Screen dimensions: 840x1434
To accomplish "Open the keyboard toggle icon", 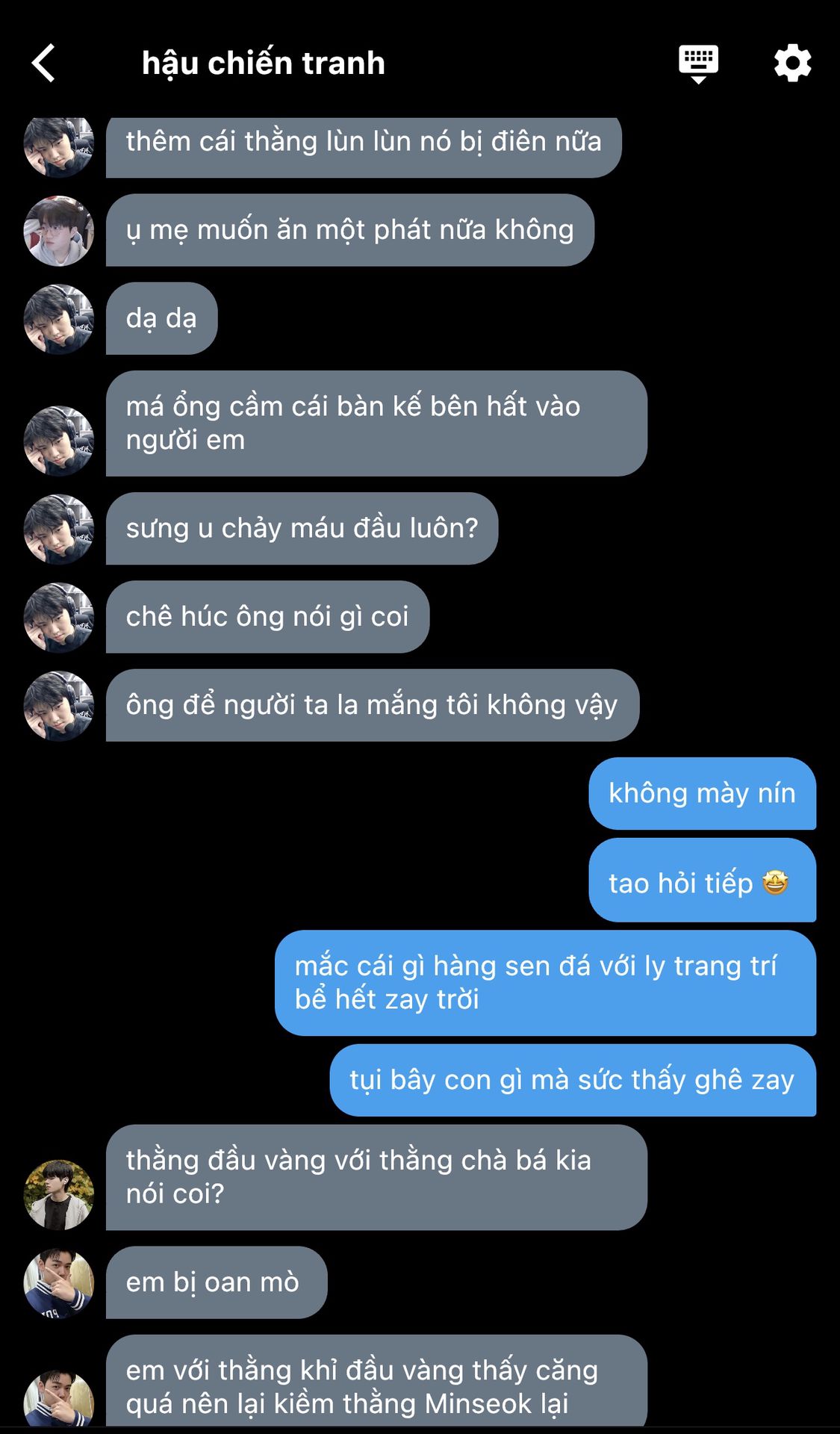I will pyautogui.click(x=698, y=63).
